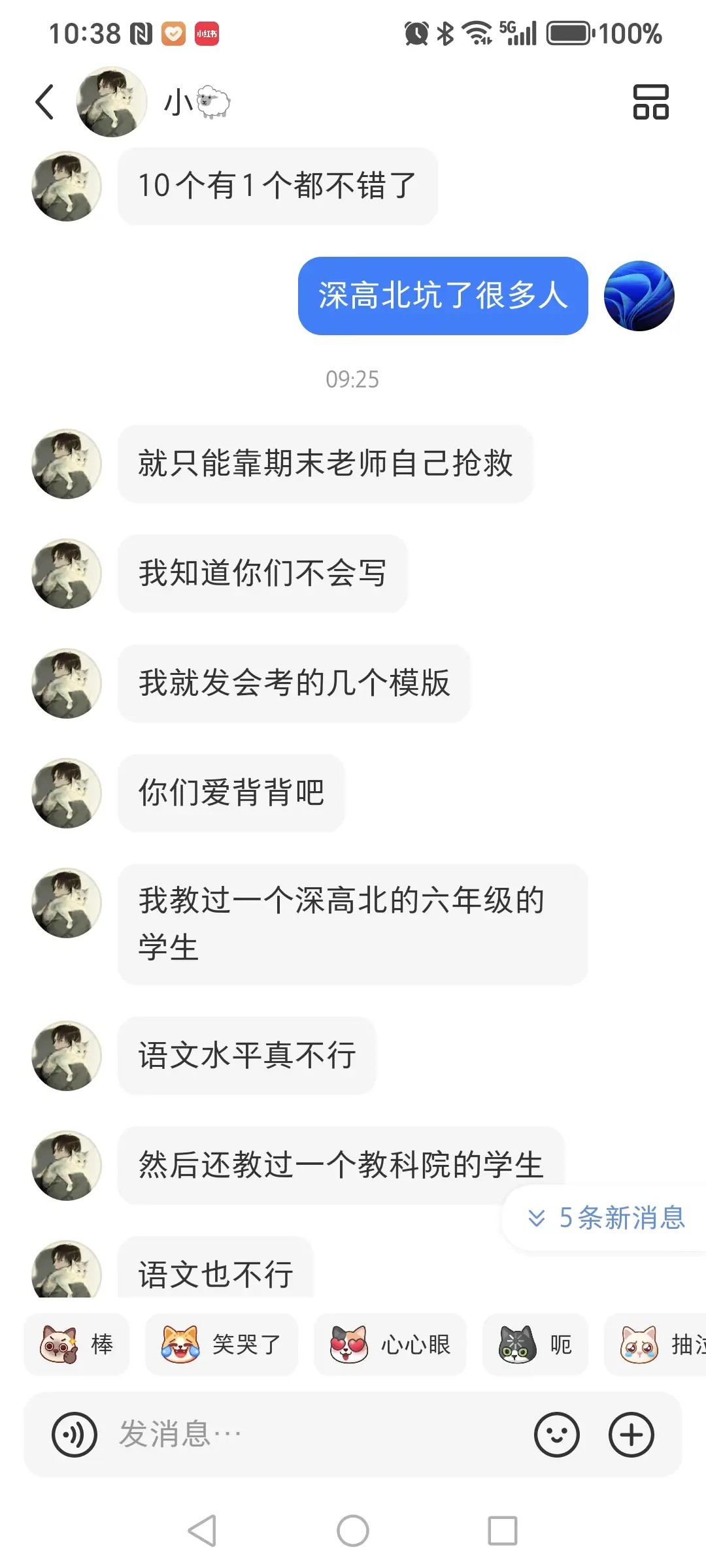Open the chat settings grid icon
Screen dimensions: 706x1568
click(650, 103)
